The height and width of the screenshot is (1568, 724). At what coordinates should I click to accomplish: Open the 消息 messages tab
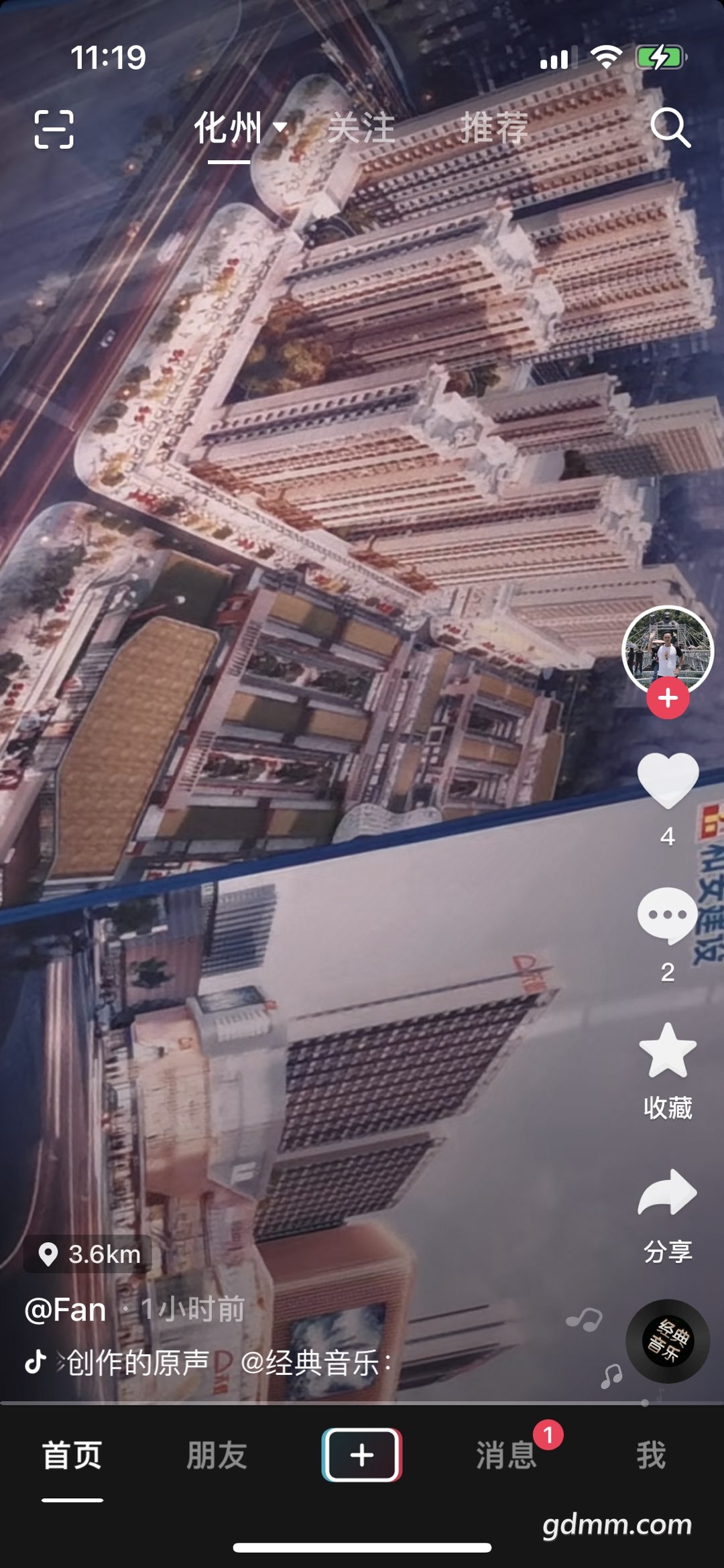point(507,1455)
